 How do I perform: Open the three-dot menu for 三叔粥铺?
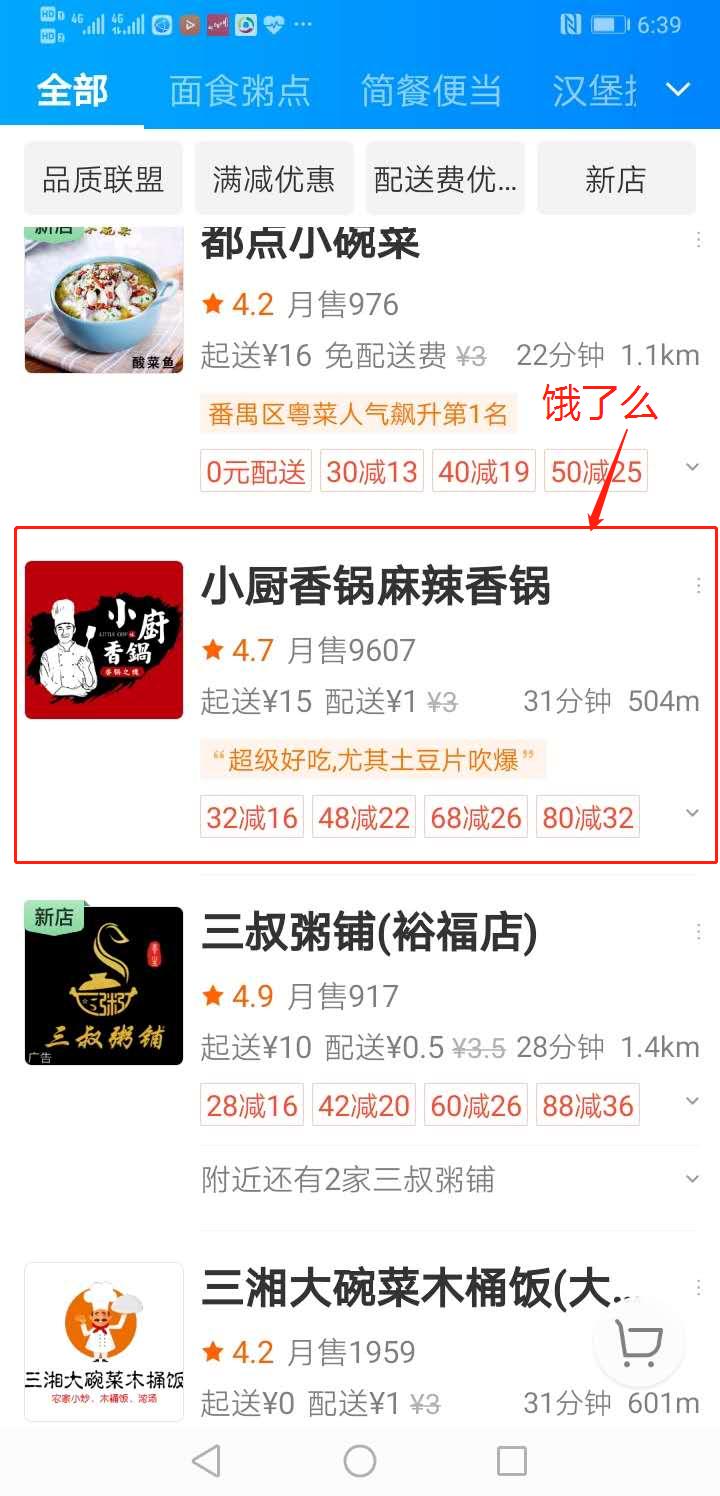click(x=697, y=931)
